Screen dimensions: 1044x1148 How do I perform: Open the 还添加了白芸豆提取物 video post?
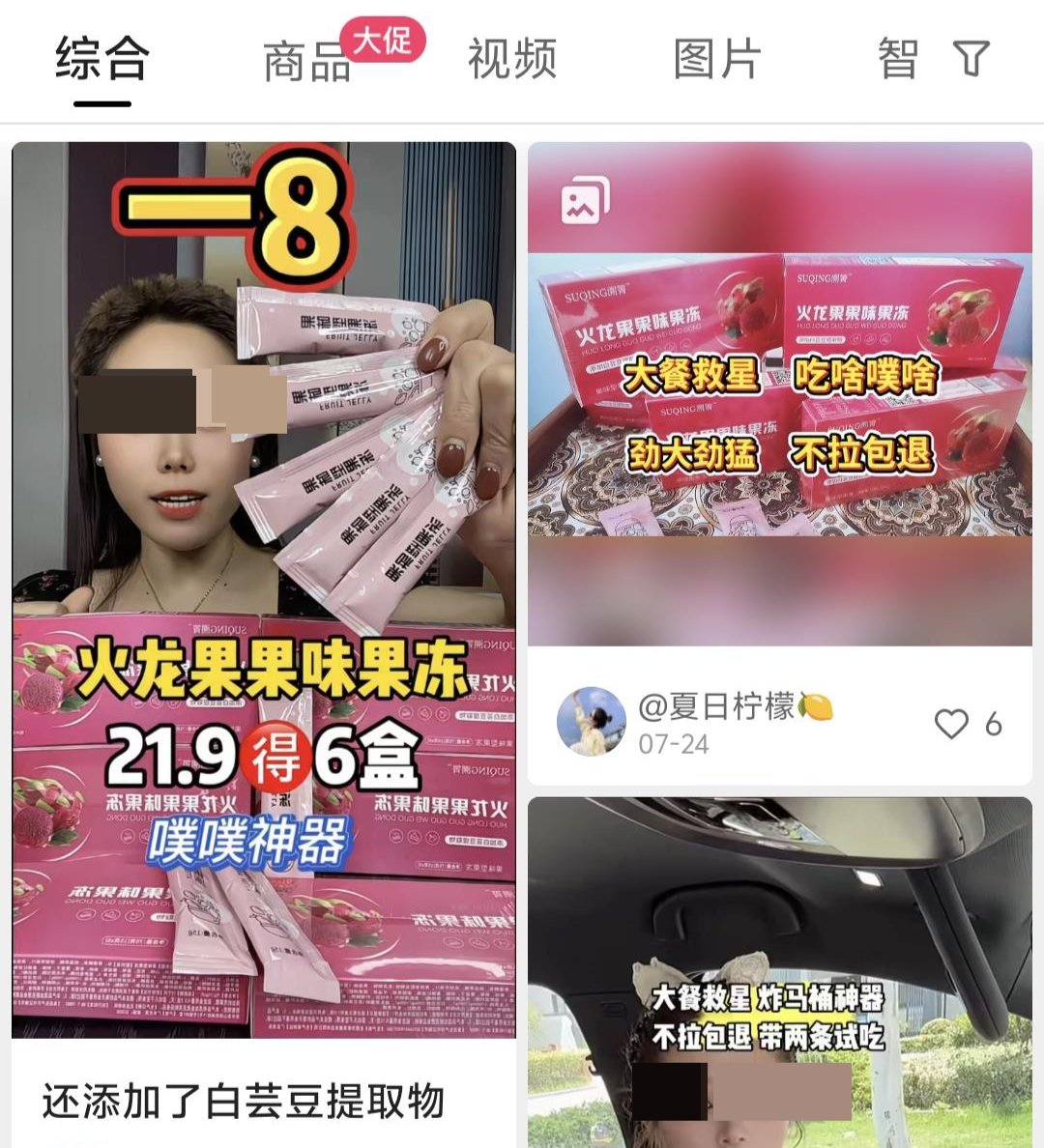[x=263, y=589]
